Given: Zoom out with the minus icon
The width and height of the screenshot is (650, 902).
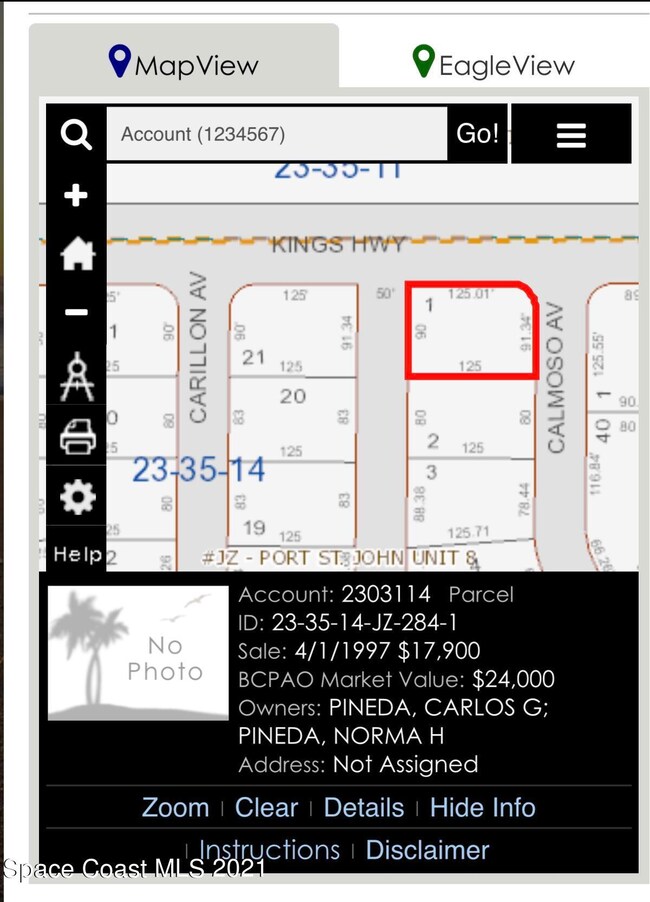Looking at the screenshot, I should coord(76,313).
